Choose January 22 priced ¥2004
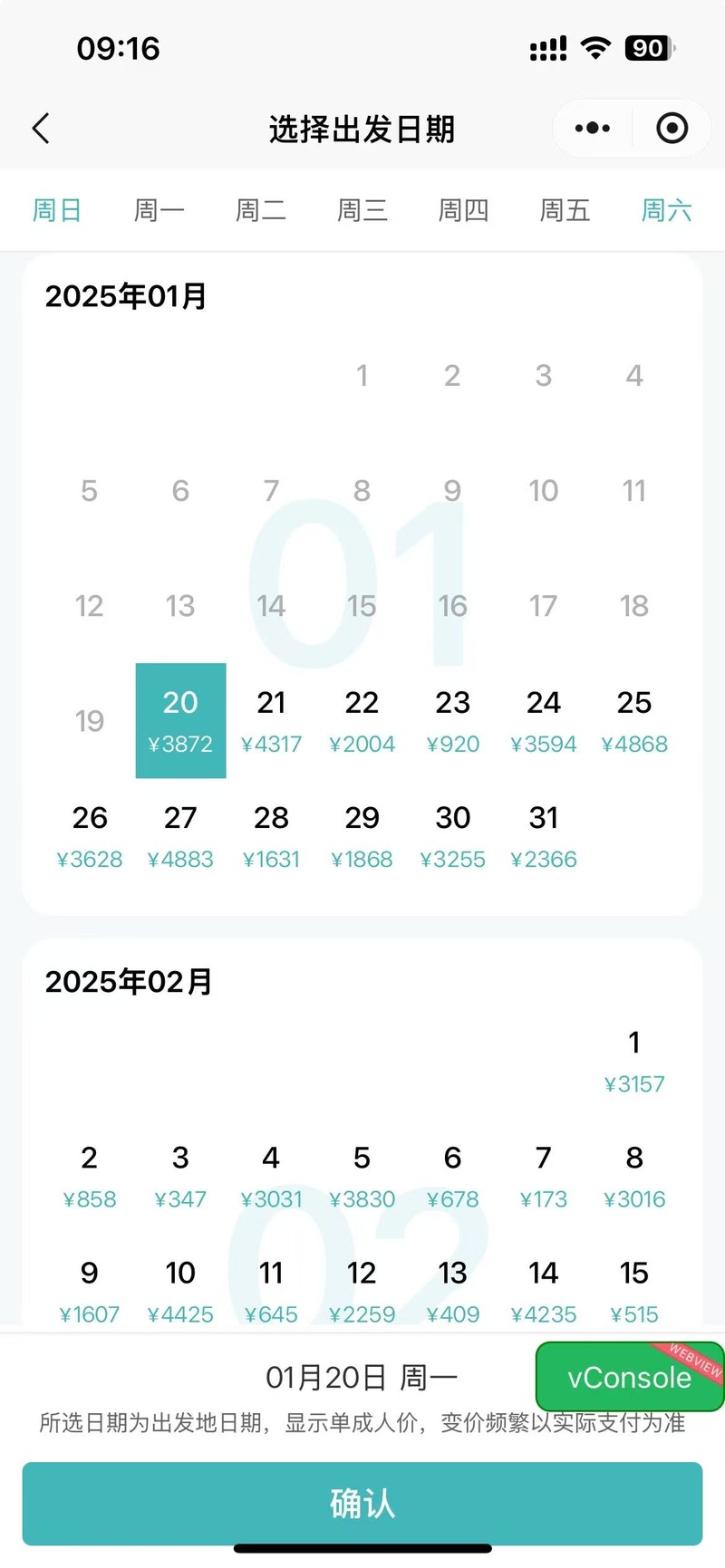 (362, 721)
